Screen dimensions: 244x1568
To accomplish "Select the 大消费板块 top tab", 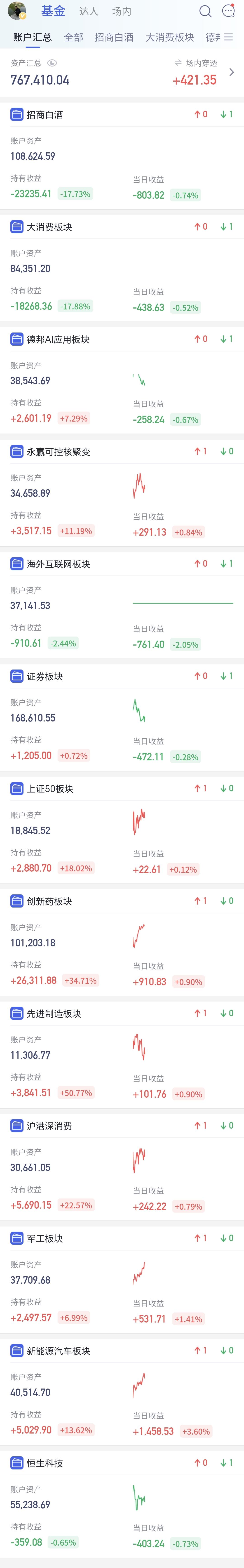I will (x=170, y=37).
